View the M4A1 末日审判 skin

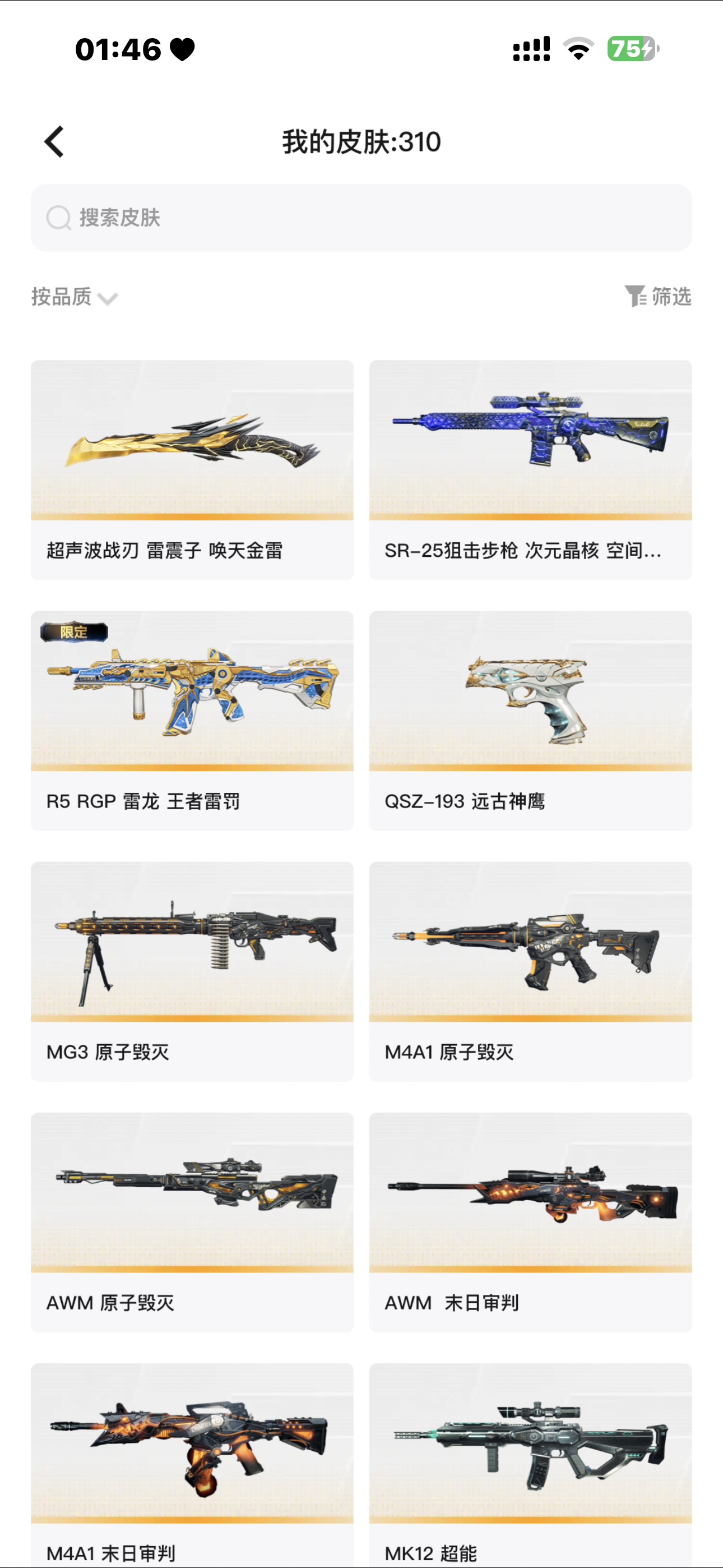(x=192, y=1461)
